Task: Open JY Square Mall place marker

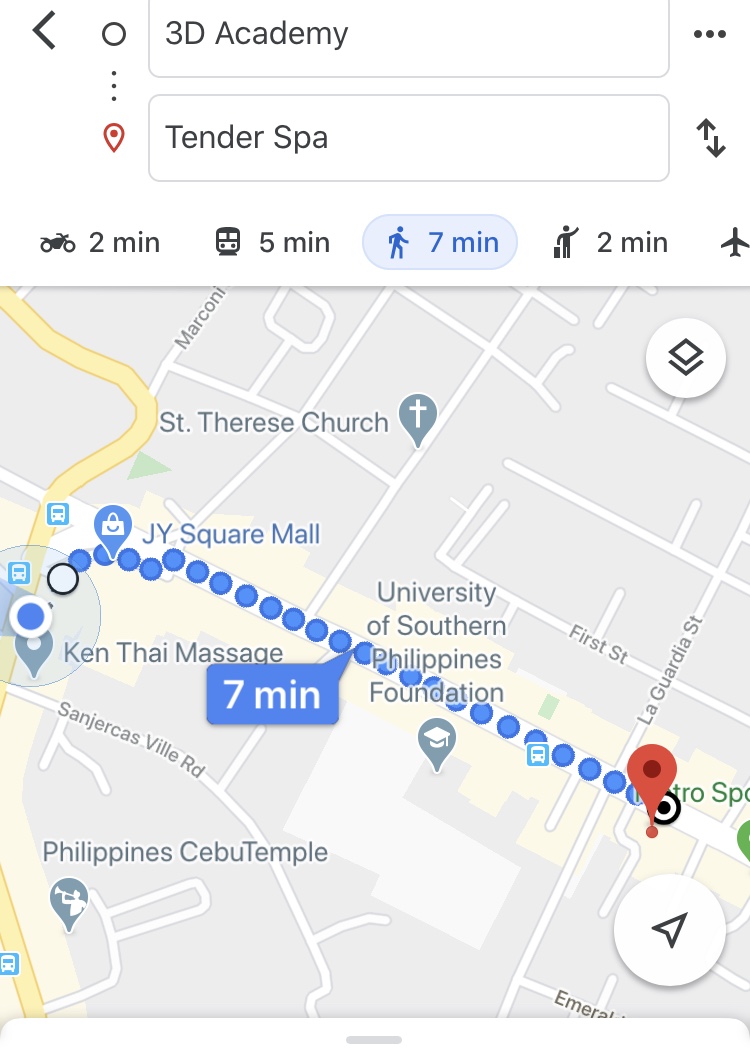Action: point(113,524)
